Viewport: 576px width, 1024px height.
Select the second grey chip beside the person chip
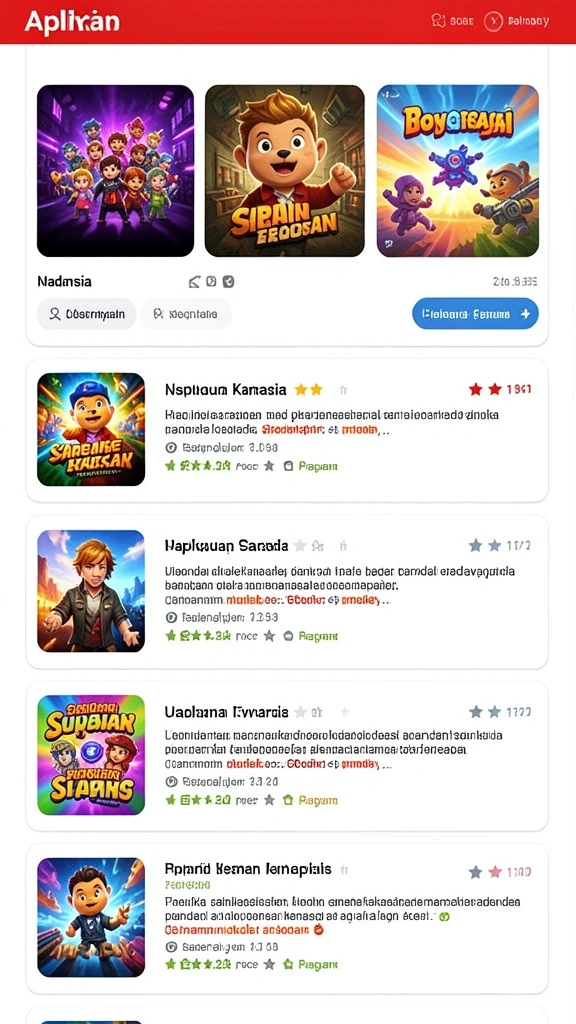pyautogui.click(x=186, y=314)
